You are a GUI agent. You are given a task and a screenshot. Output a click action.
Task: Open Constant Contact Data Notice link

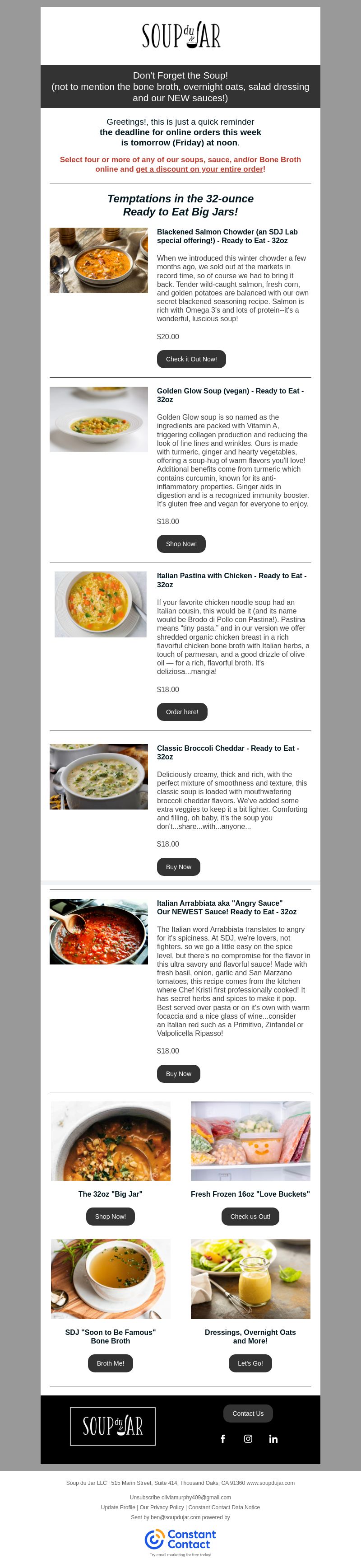224,1508
